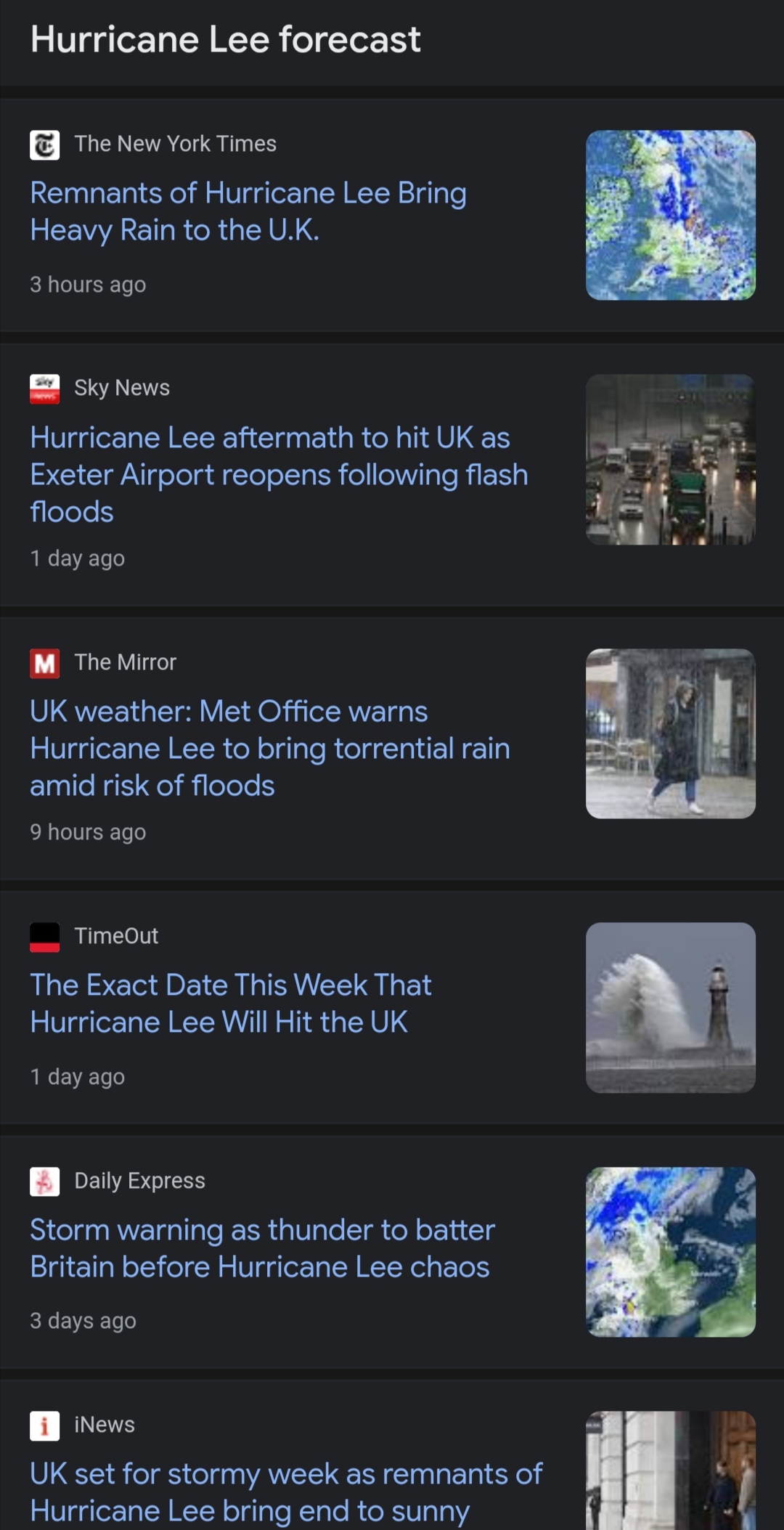Tap the motorway traffic thumbnail for Sky News

(671, 459)
